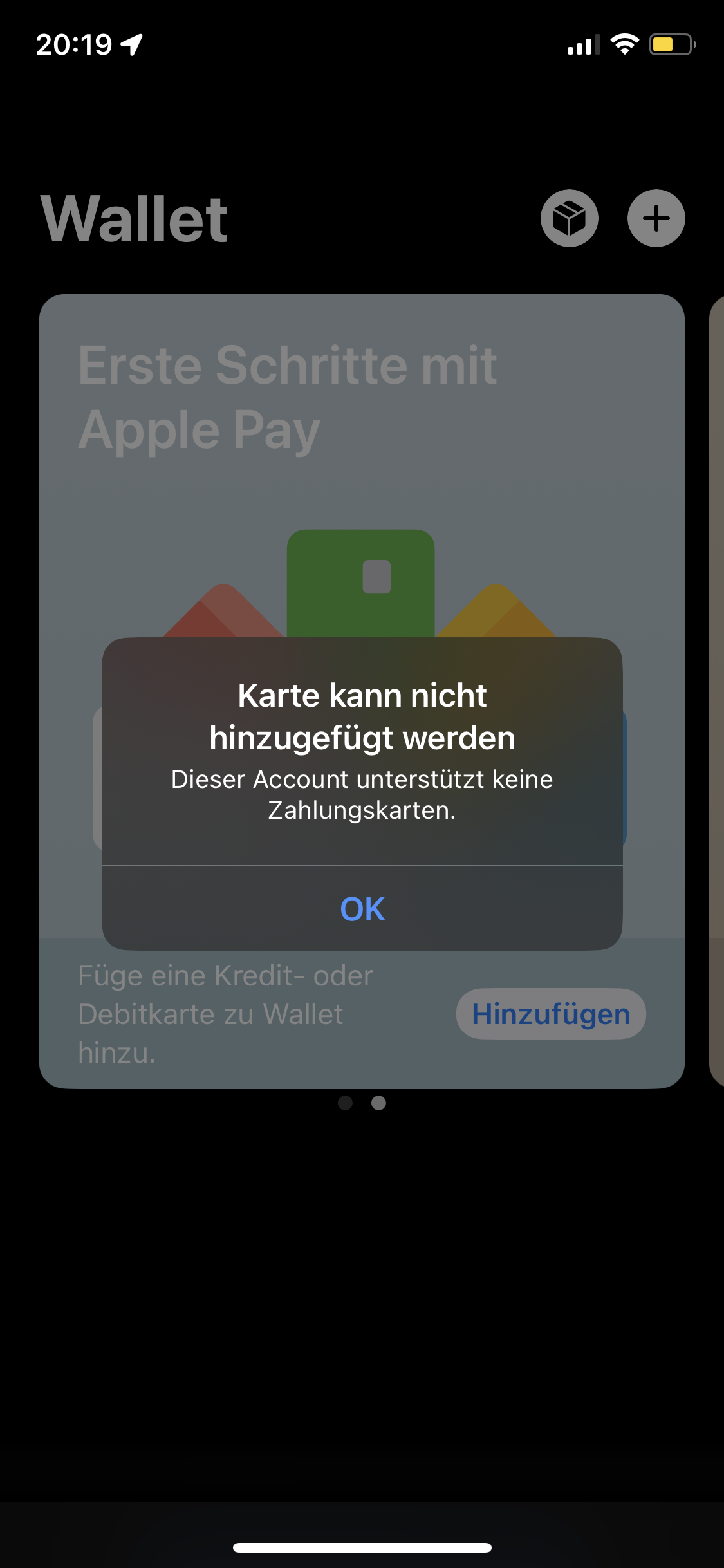Dismiss the alert by tapping OK
Viewport: 724px width, 1568px height.
362,908
